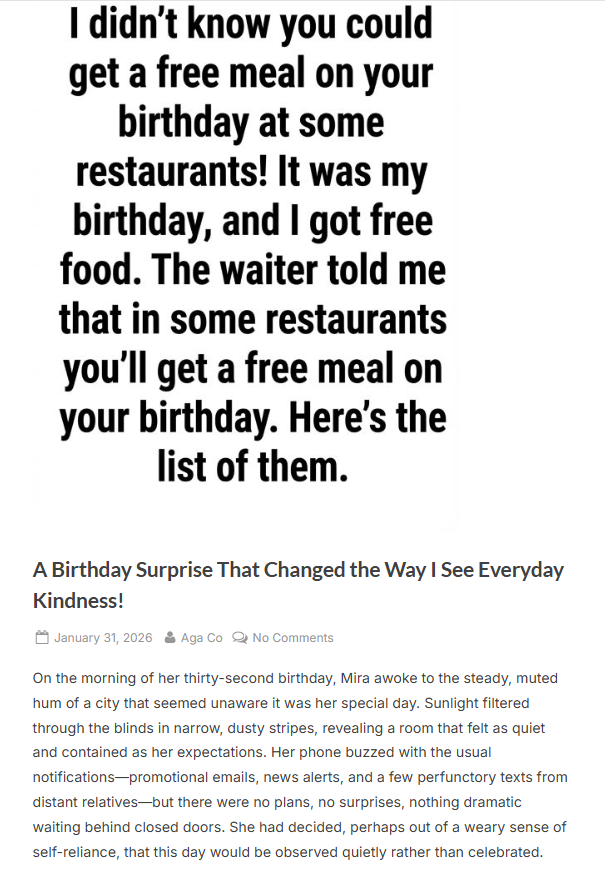Open the author page for Aga Co
The height and width of the screenshot is (884, 605).
201,638
